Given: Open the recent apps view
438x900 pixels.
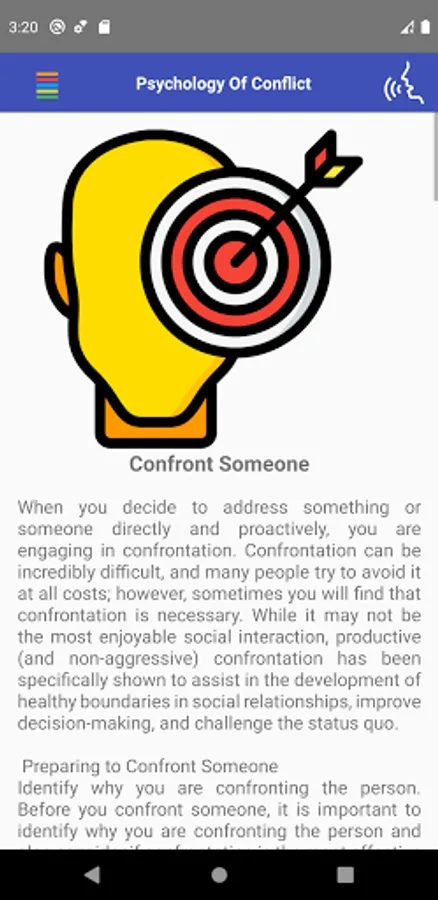Looking at the screenshot, I should pos(345,874).
